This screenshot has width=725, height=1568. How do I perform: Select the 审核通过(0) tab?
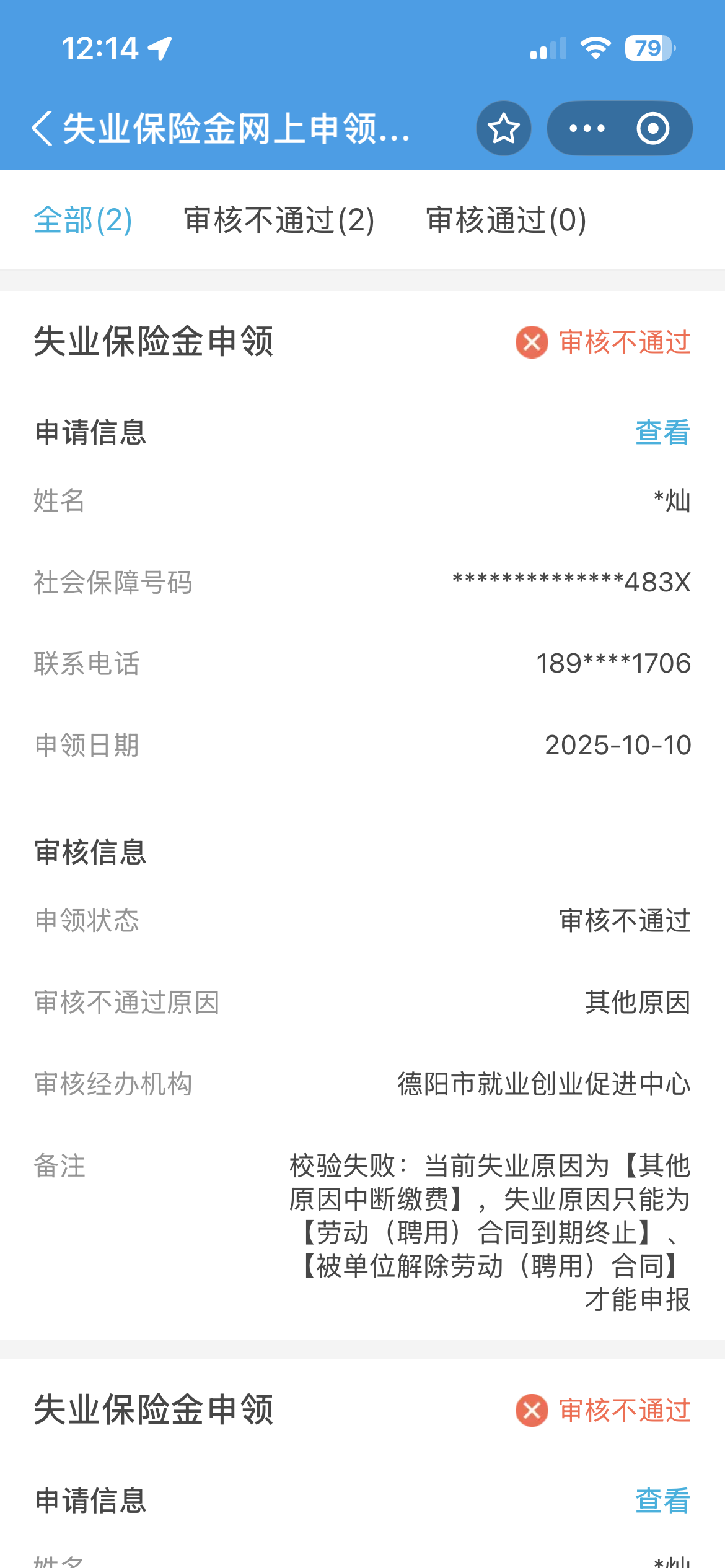(x=506, y=220)
